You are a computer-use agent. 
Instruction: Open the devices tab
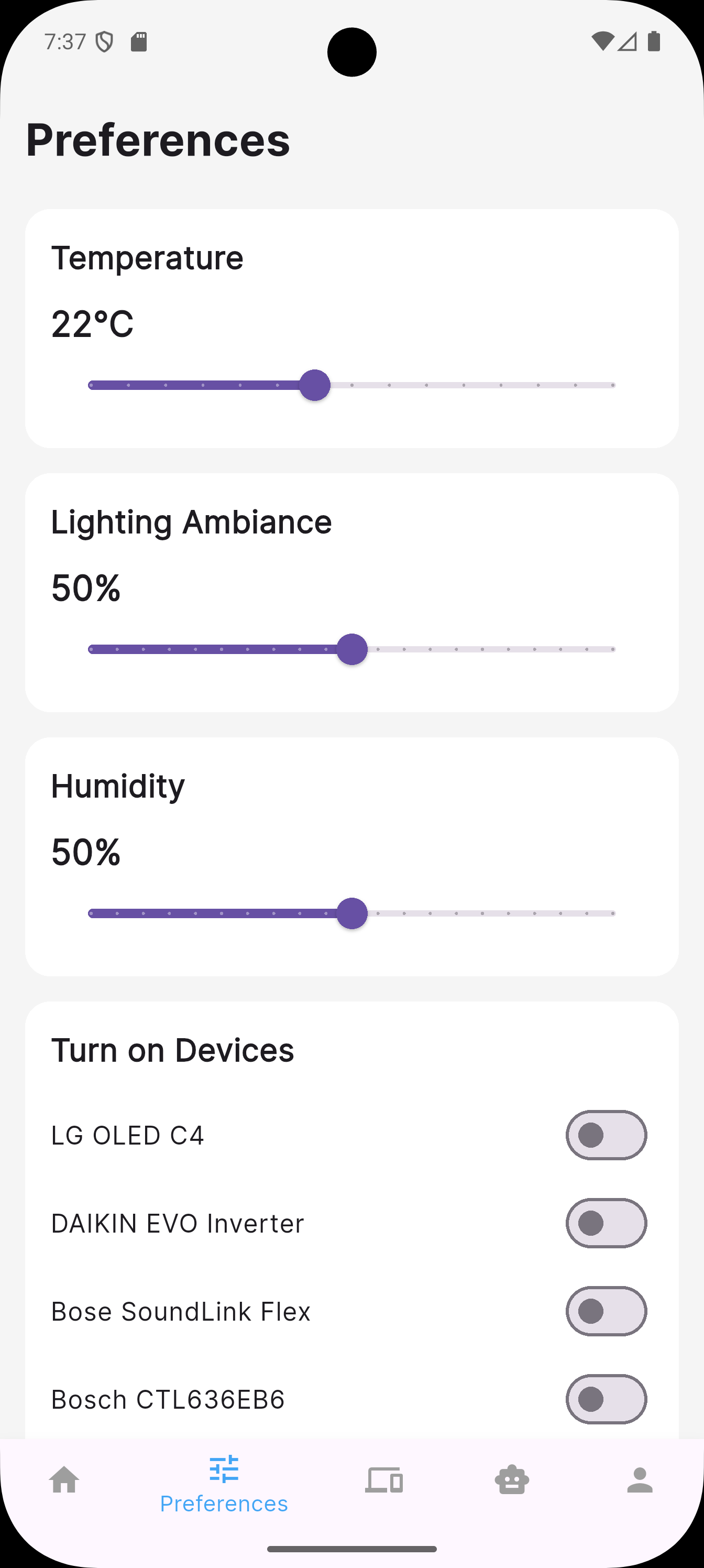[384, 1480]
